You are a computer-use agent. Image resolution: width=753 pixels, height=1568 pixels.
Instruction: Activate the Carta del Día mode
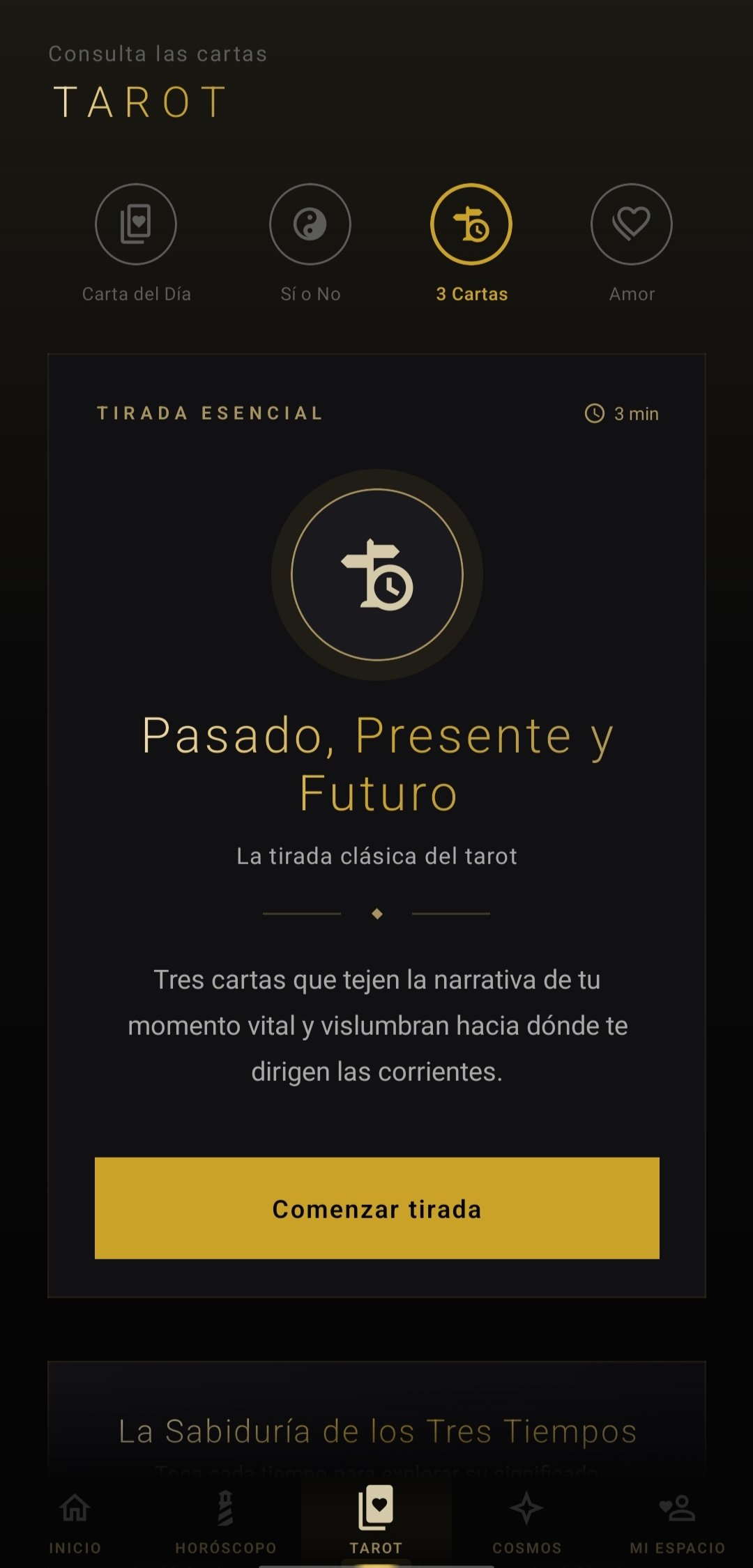(137, 244)
